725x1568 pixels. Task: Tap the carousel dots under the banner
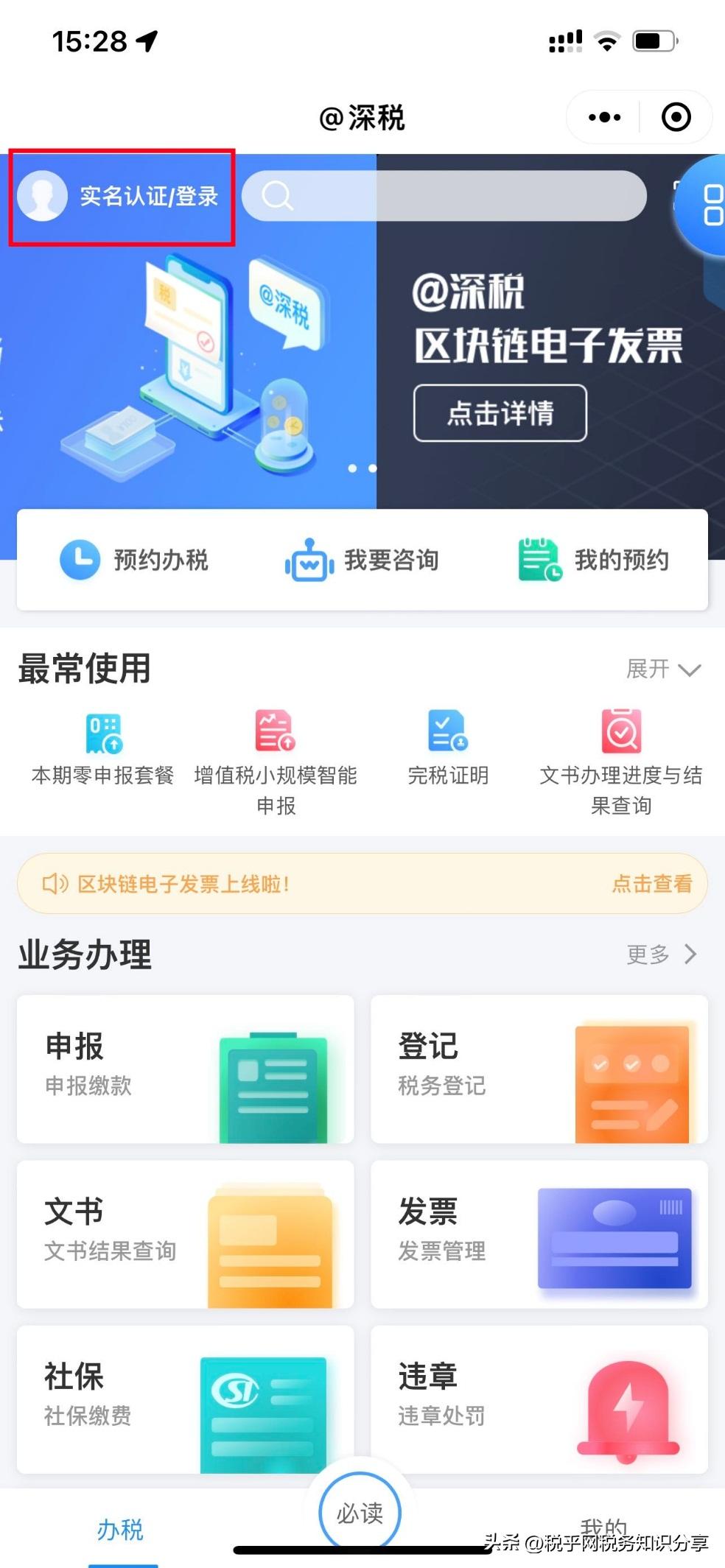pos(362,466)
